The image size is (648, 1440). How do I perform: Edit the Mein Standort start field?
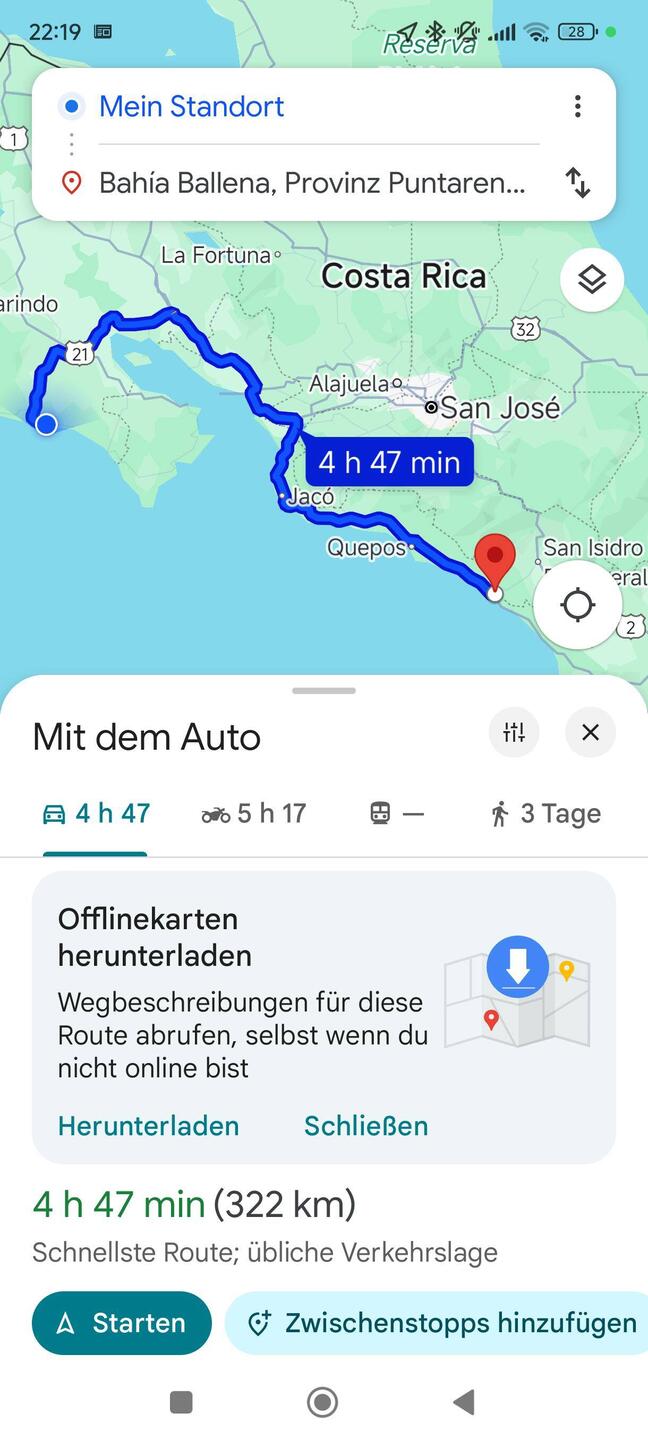click(300, 107)
